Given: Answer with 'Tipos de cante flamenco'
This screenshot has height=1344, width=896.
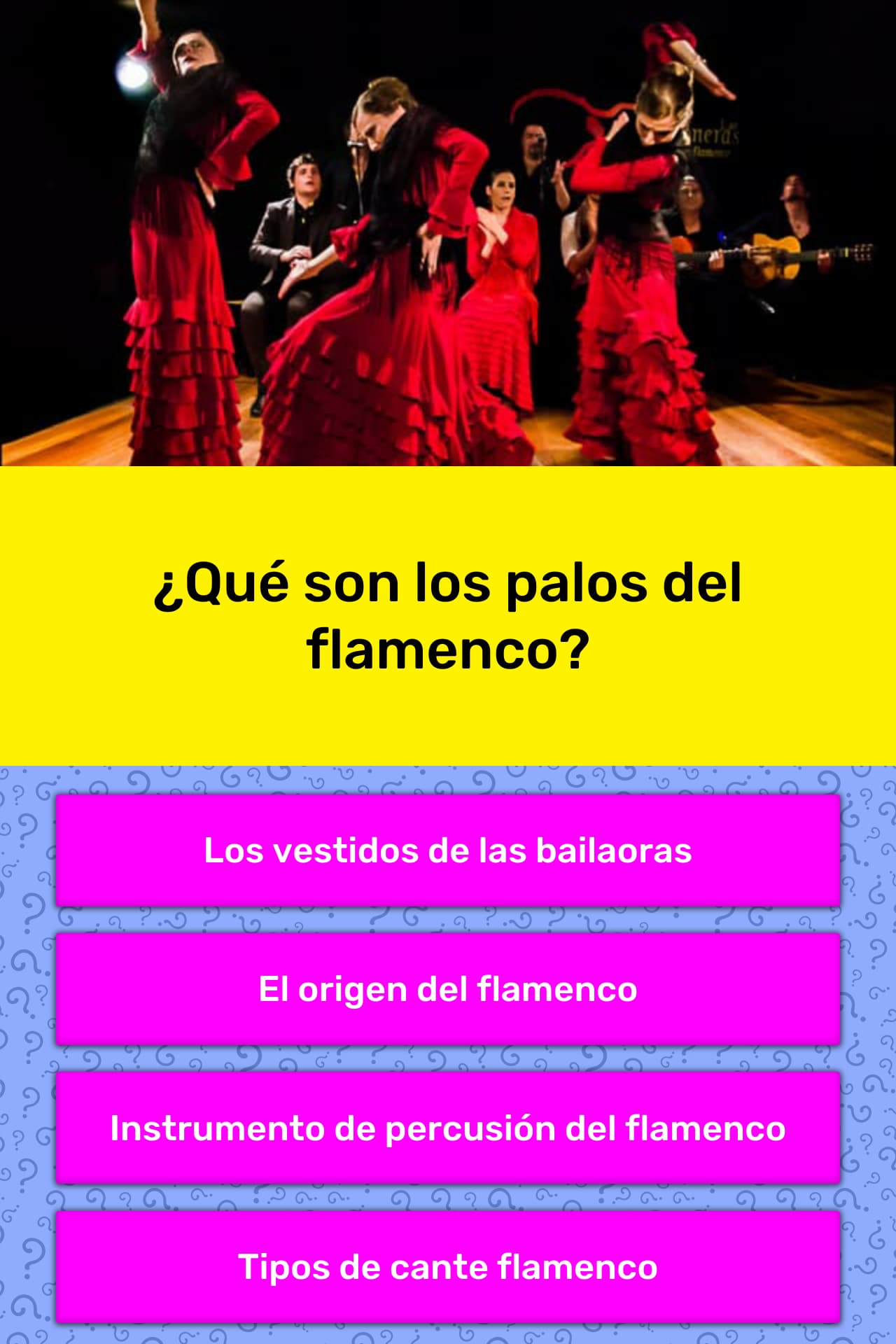Looking at the screenshot, I should (x=448, y=1266).
